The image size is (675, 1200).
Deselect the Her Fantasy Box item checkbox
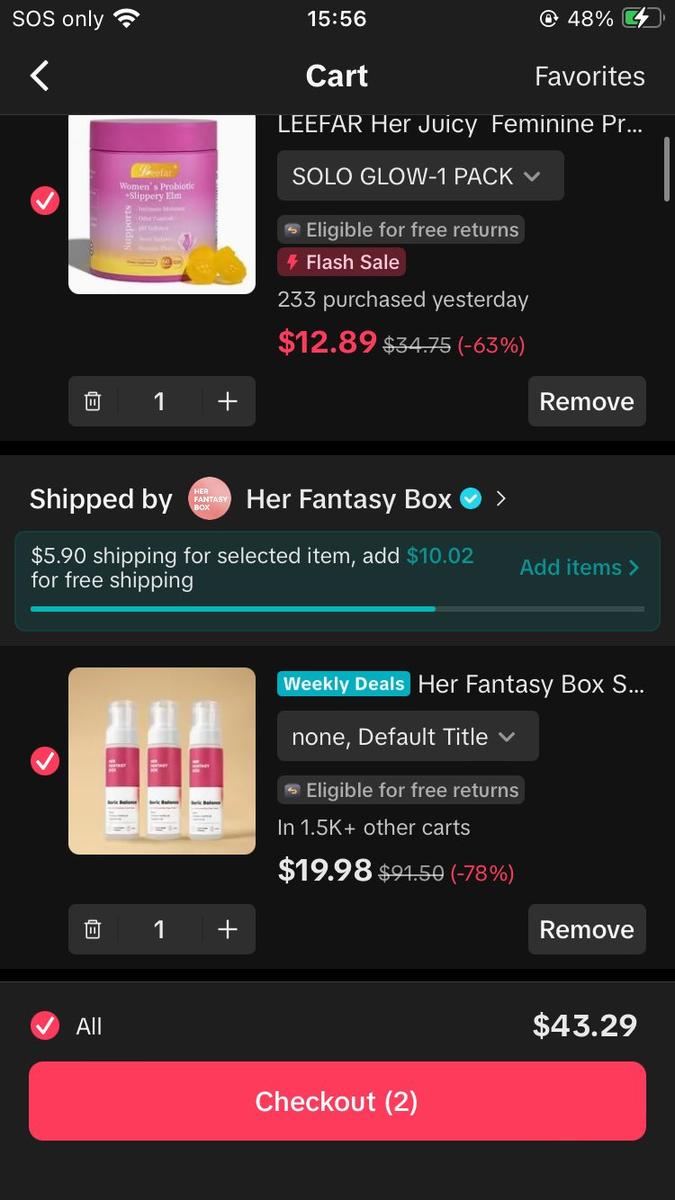coord(45,761)
